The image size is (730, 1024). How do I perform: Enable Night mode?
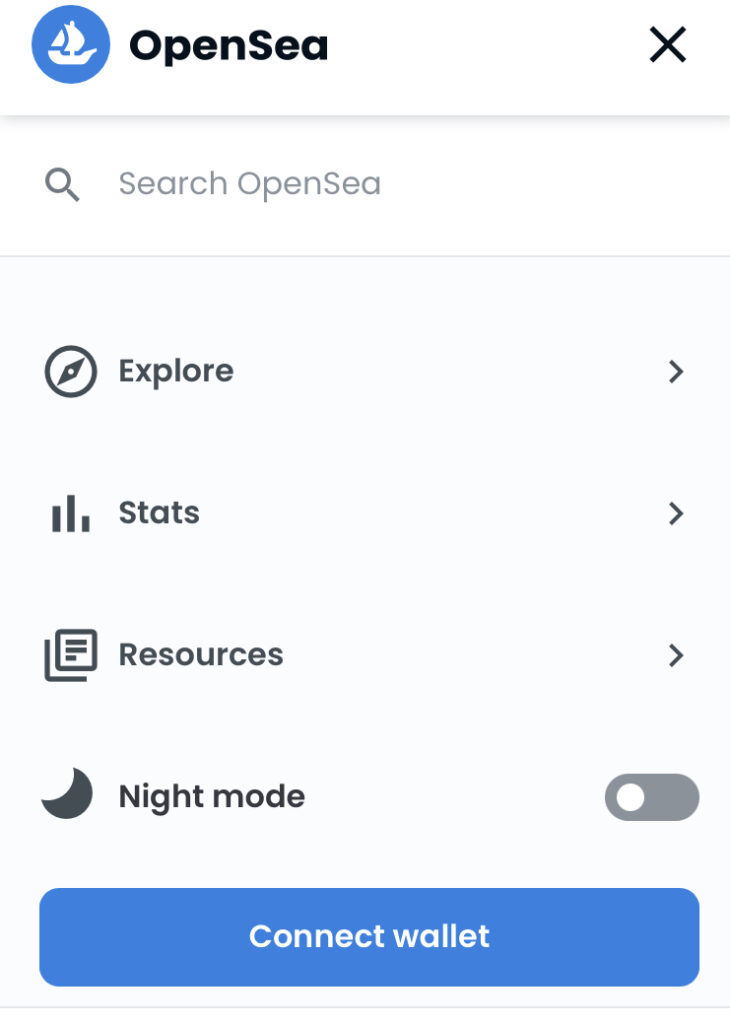click(651, 797)
